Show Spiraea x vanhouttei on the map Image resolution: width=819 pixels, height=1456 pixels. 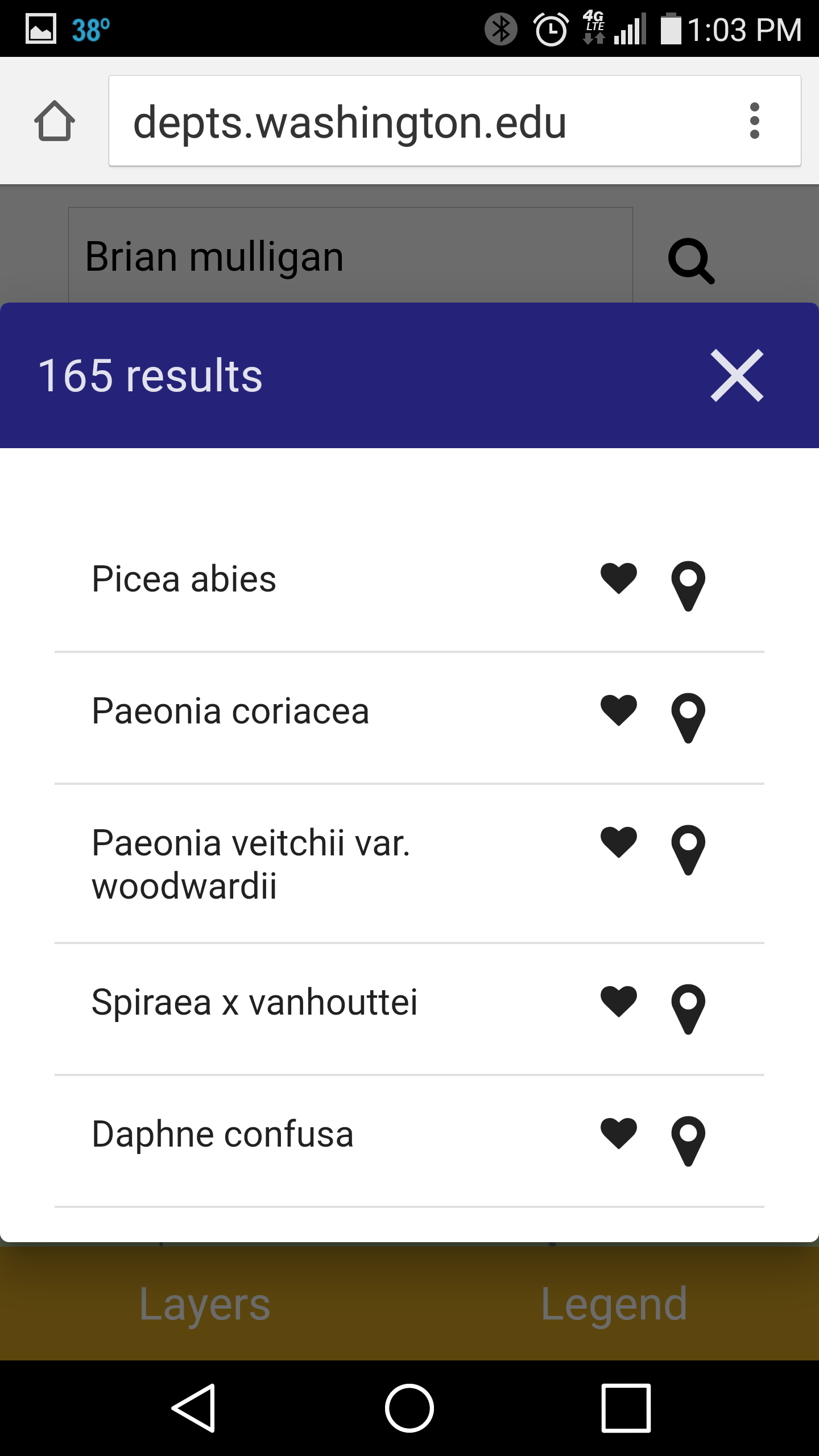click(x=688, y=1009)
